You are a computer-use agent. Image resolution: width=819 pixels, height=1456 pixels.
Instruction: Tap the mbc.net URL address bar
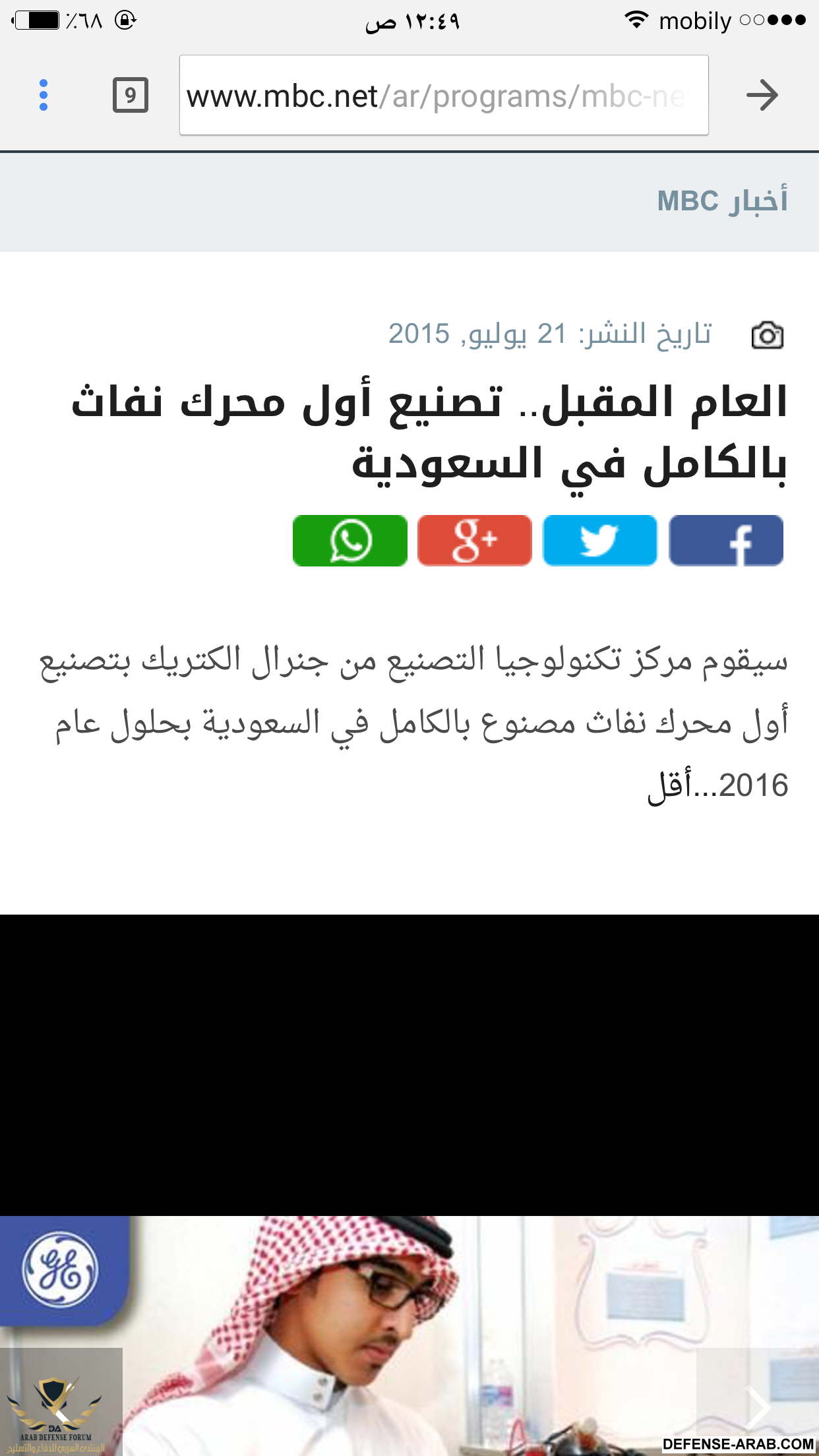click(x=443, y=96)
